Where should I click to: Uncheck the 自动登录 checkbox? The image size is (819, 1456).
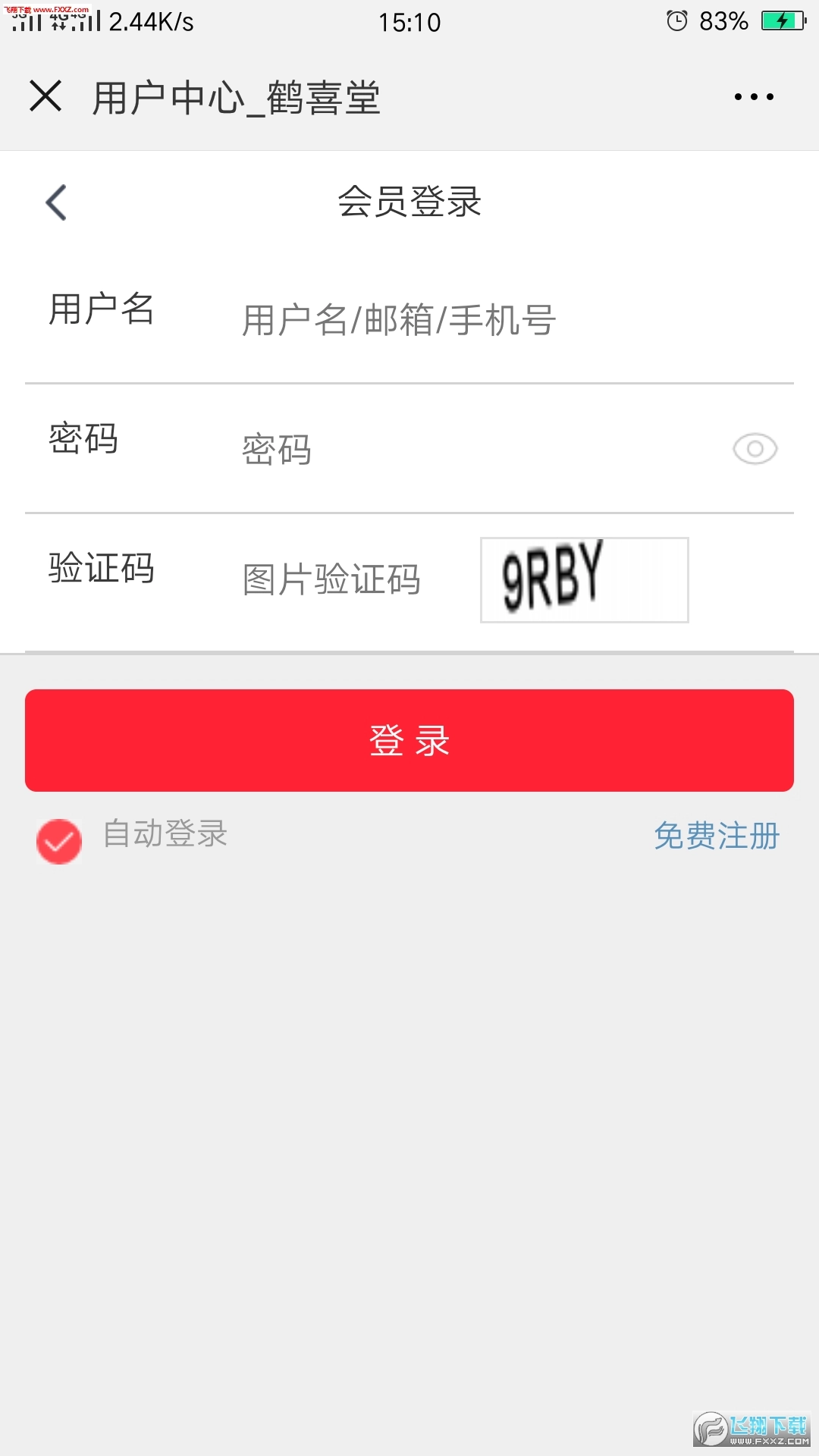[57, 839]
